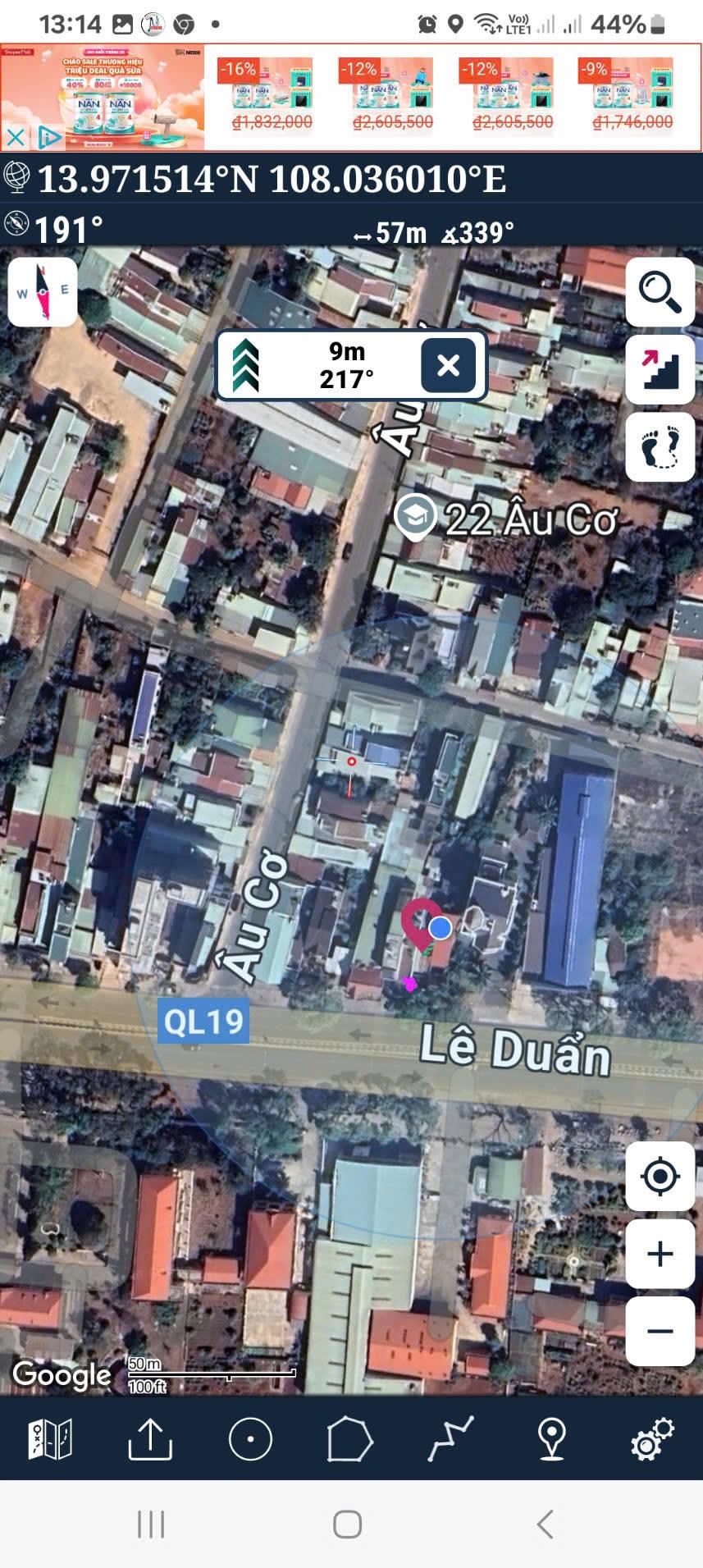Screen dimensions: 703x1568
Task: Open the map search magnifier
Action: click(x=660, y=292)
